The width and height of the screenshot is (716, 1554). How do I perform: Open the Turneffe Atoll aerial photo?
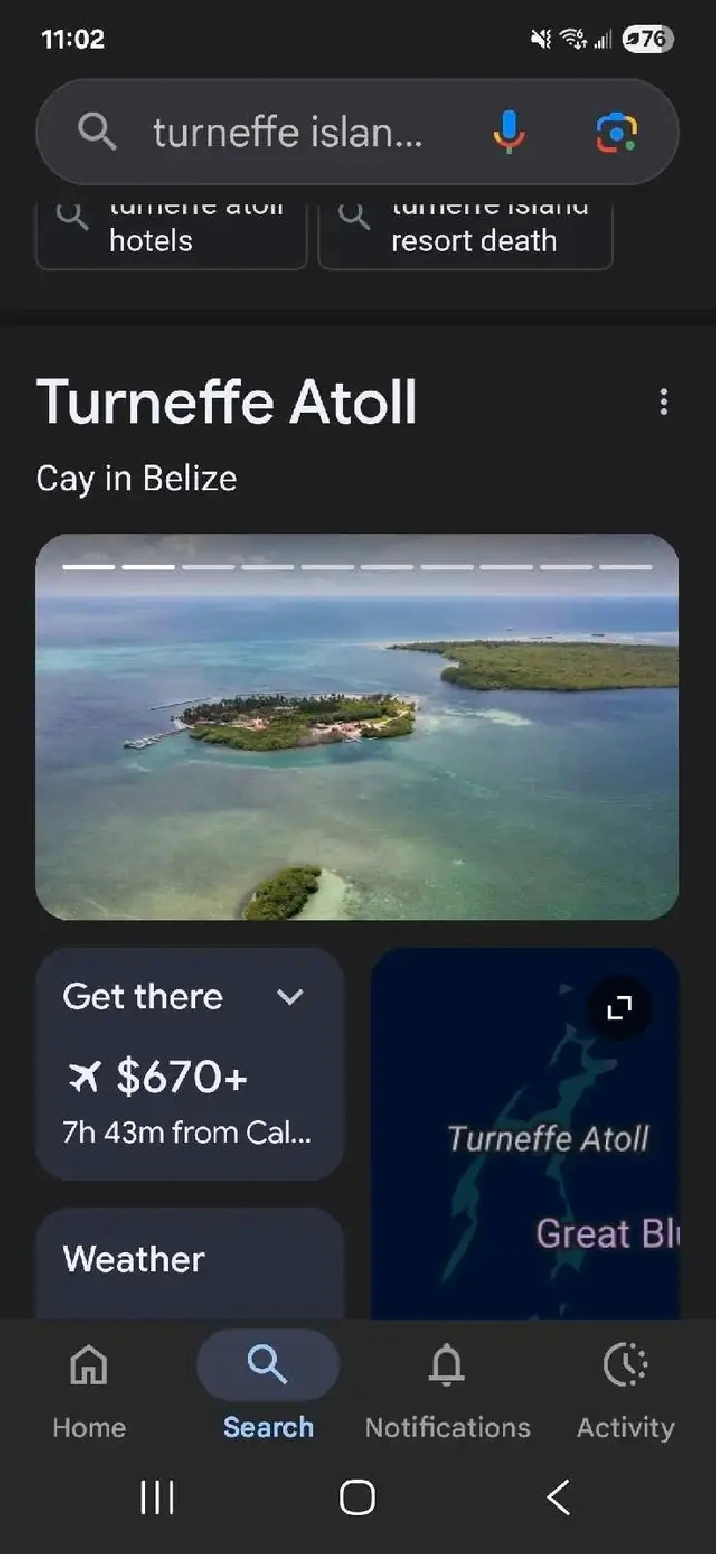[357, 727]
